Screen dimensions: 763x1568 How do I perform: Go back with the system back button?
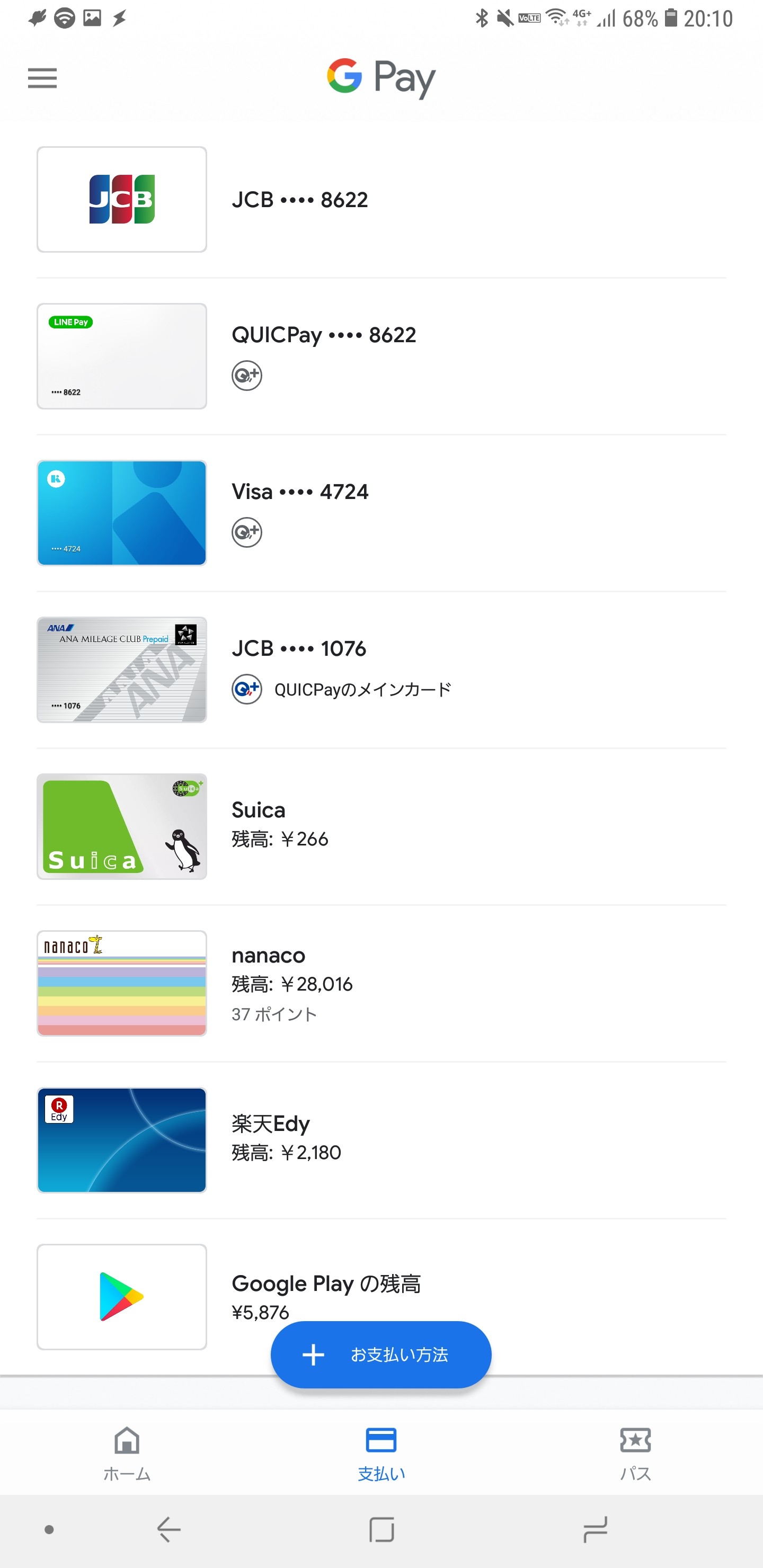(168, 1529)
